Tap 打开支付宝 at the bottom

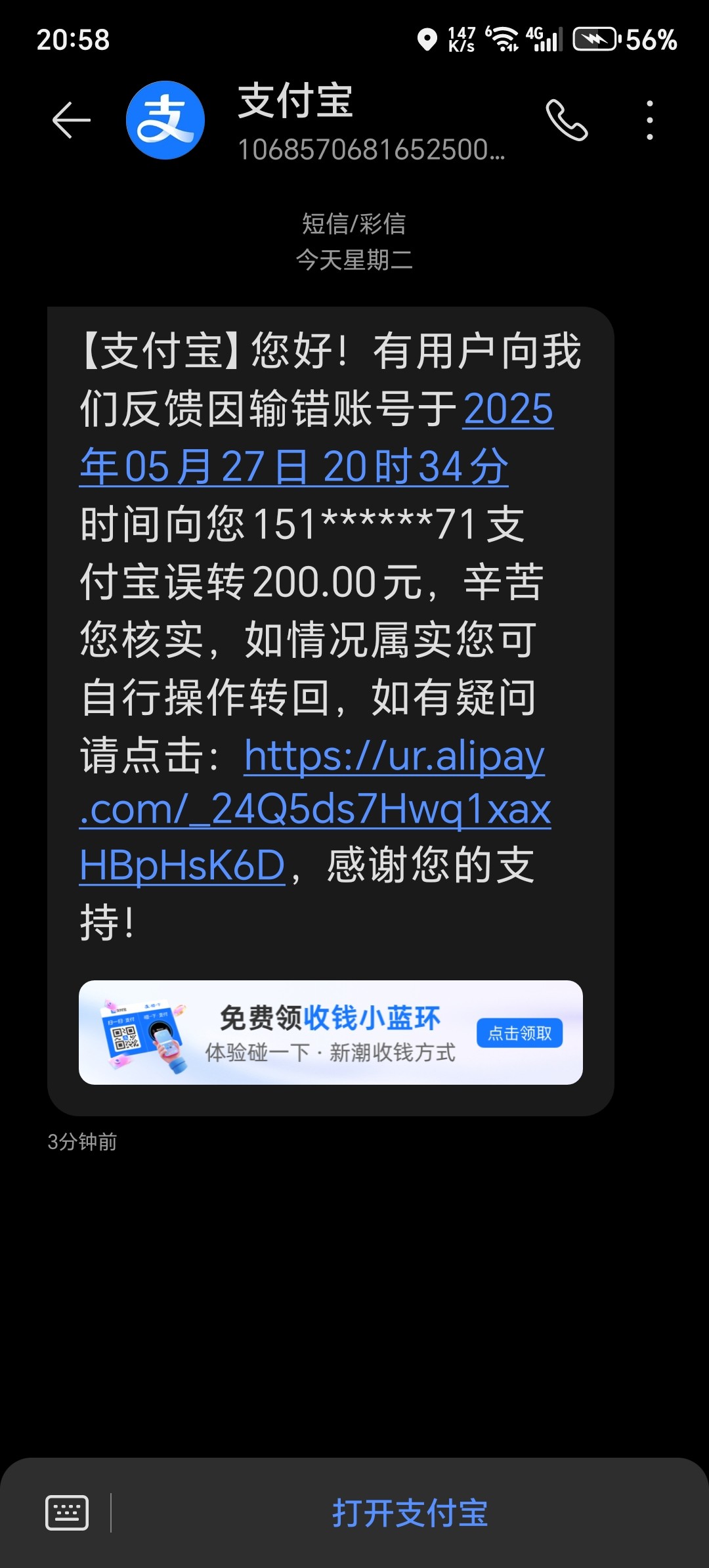point(410,1513)
